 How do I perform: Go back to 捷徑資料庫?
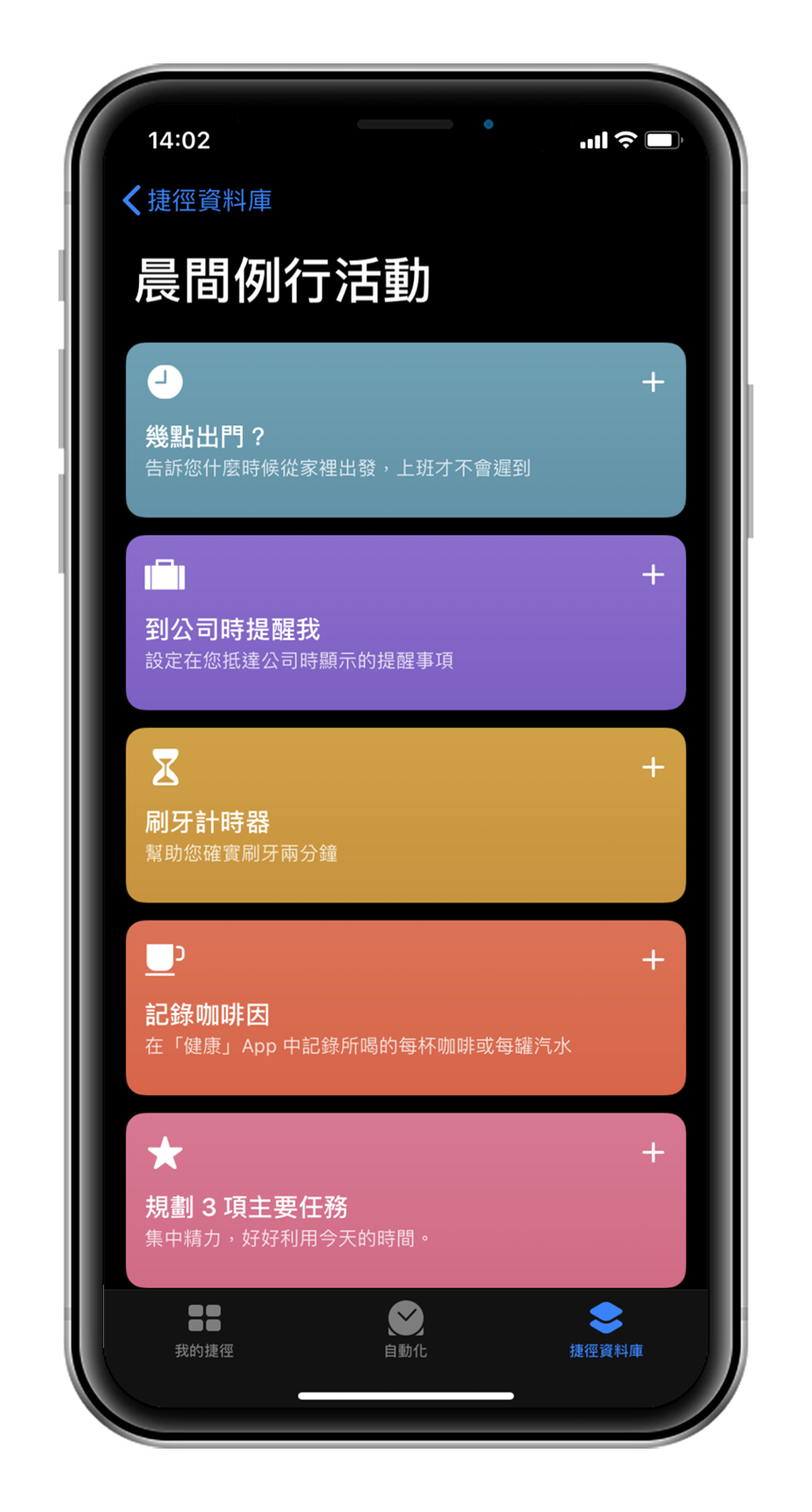tap(198, 200)
